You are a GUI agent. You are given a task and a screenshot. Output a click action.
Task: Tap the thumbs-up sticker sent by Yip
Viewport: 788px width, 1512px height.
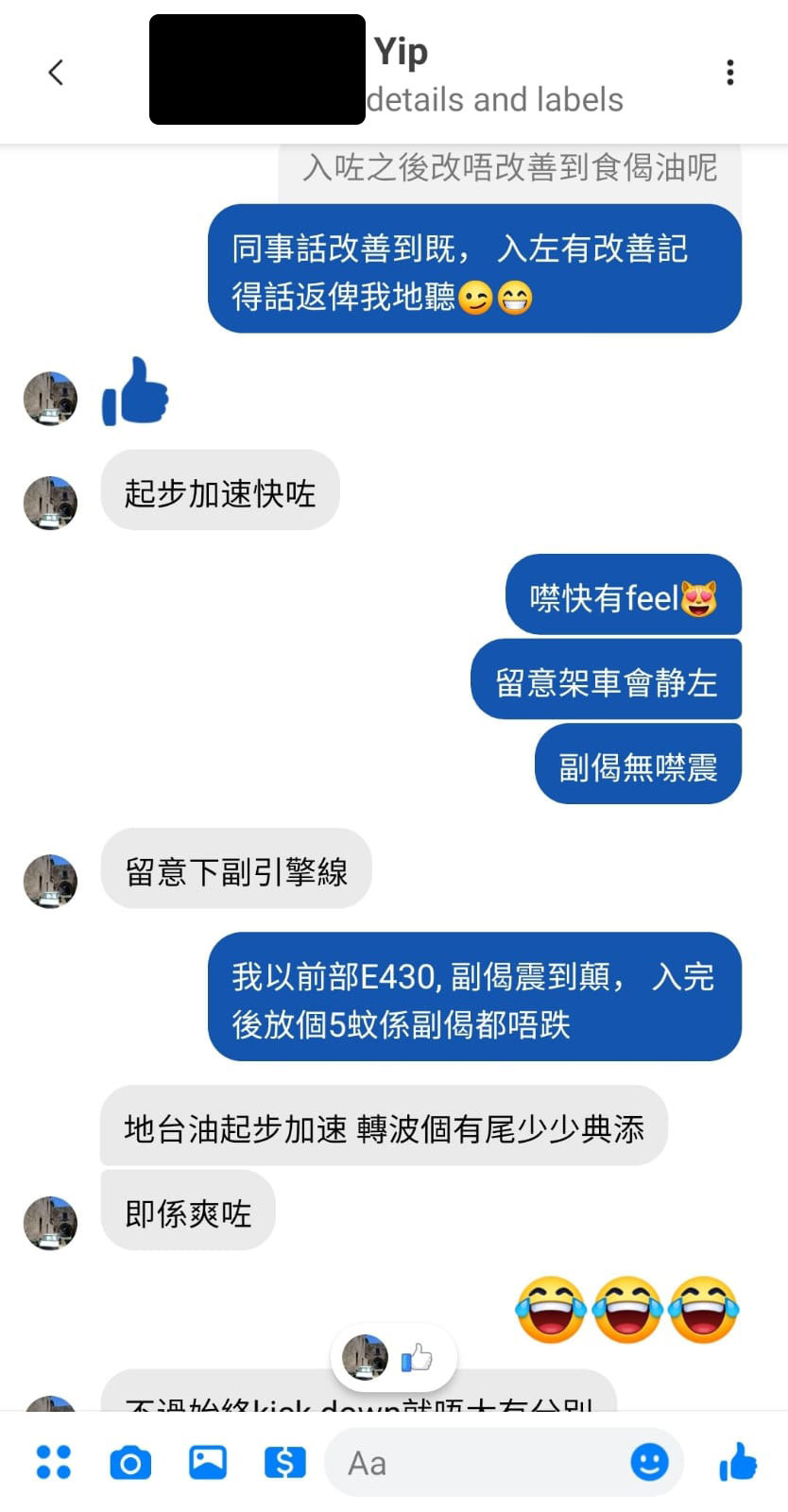(134, 397)
